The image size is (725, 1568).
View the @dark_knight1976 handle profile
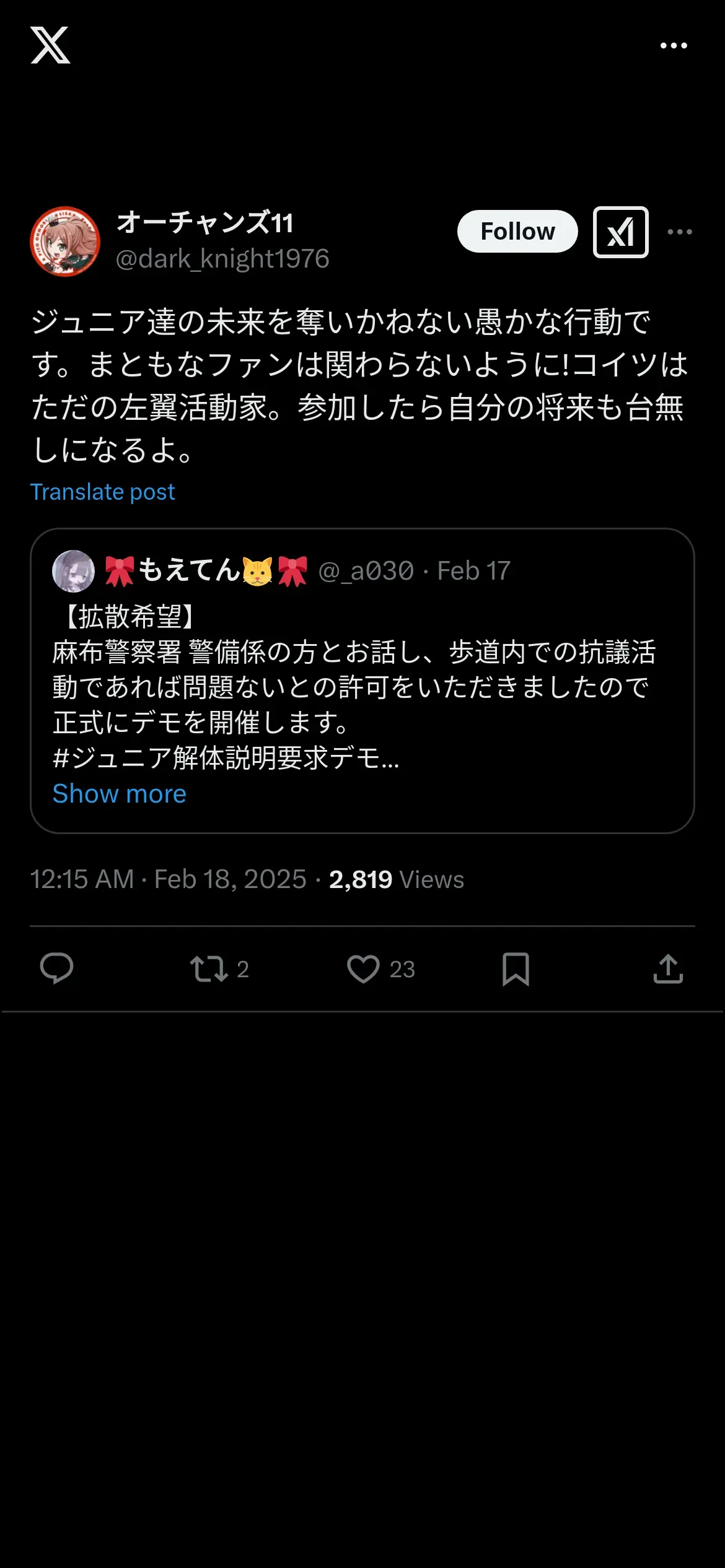pyautogui.click(x=222, y=259)
